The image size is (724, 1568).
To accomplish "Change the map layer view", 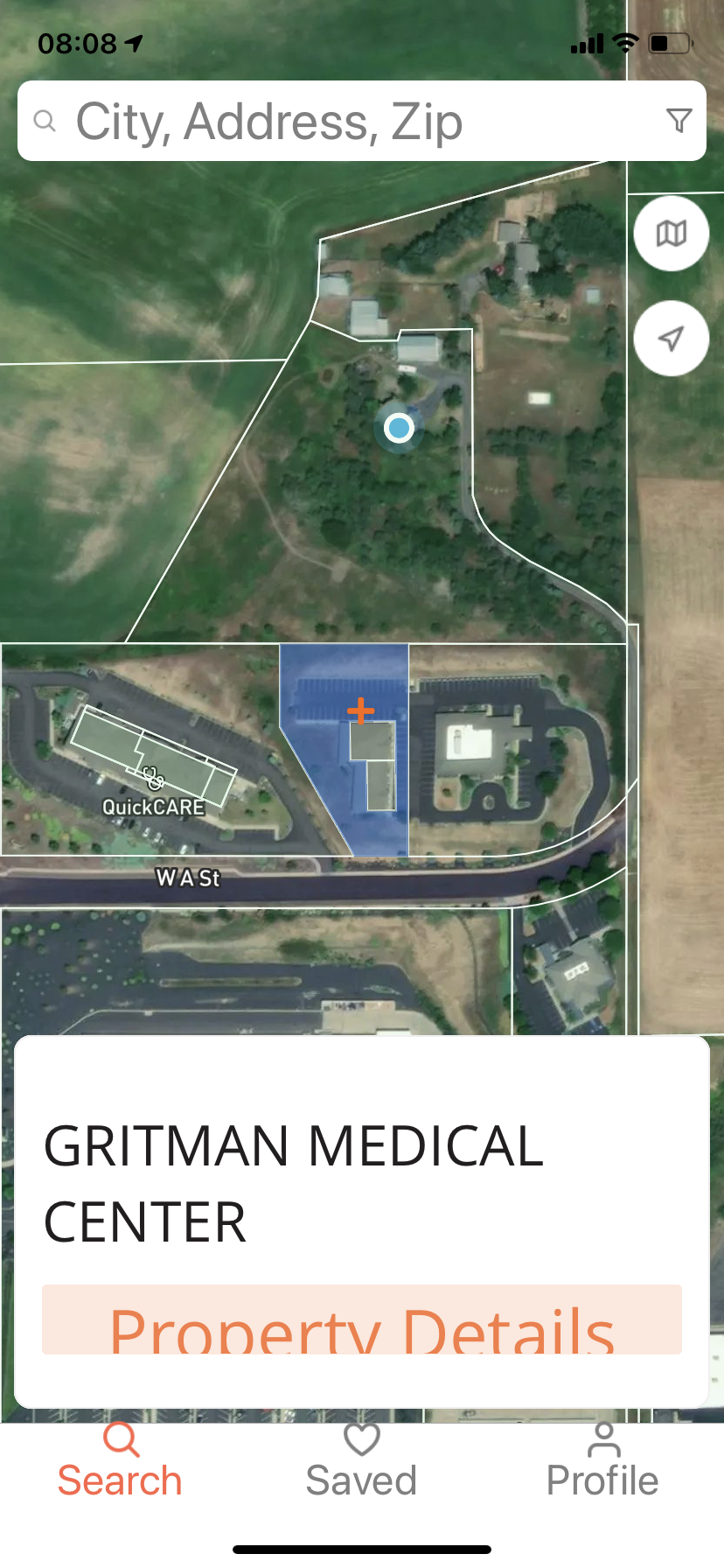I will click(x=671, y=234).
